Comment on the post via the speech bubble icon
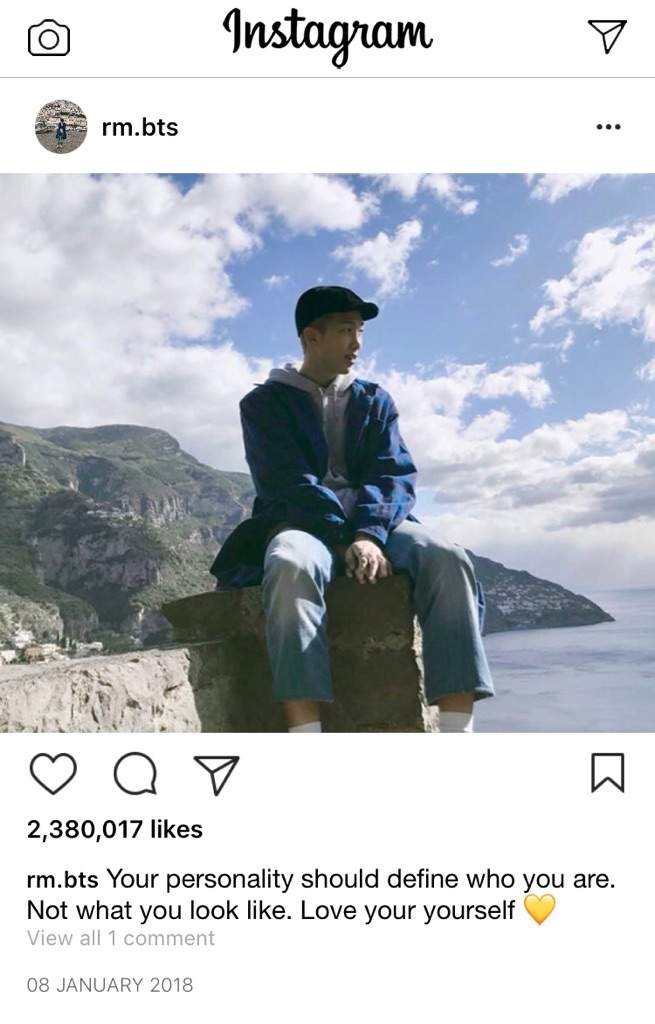This screenshot has width=655, height=1024. [x=134, y=775]
